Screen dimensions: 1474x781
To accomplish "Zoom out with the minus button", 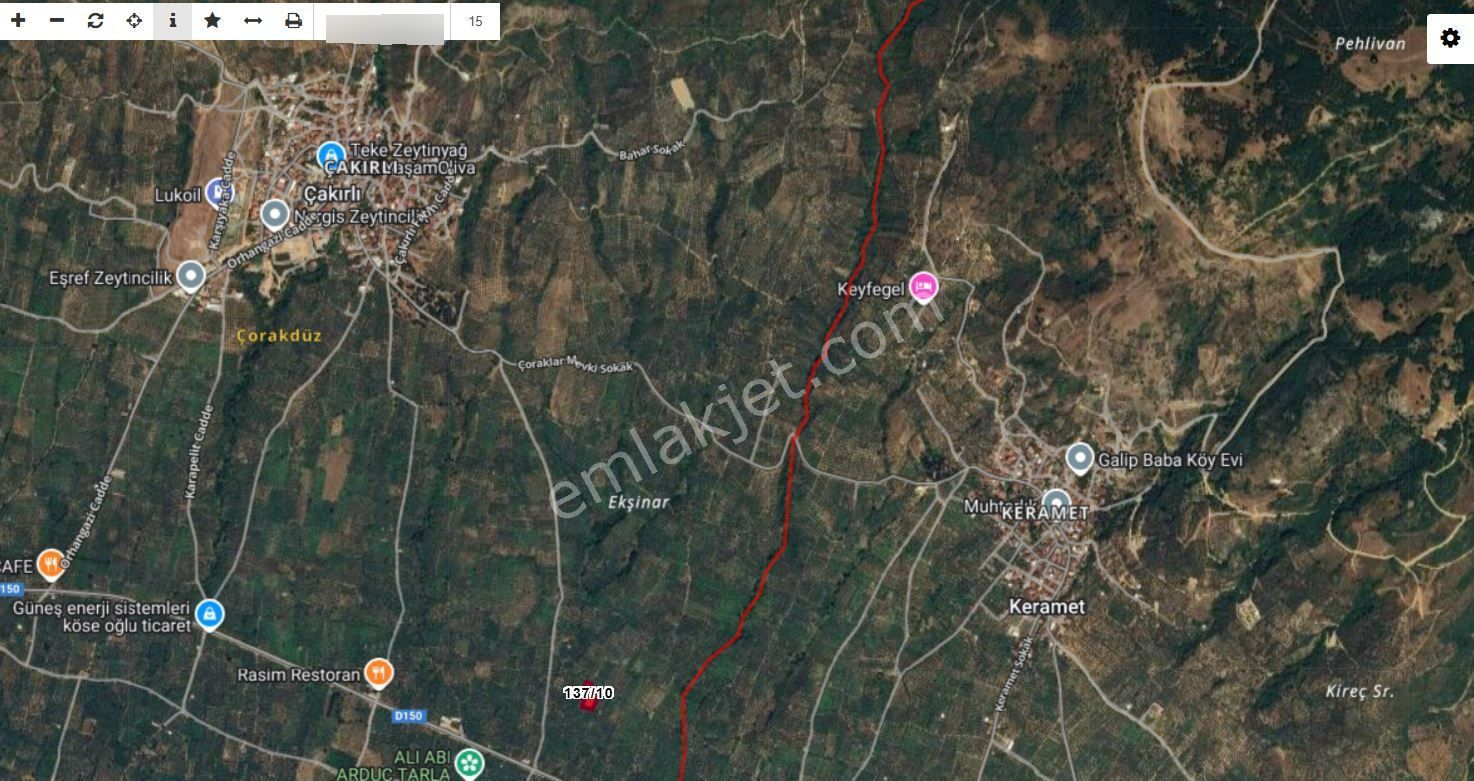I will click(57, 20).
